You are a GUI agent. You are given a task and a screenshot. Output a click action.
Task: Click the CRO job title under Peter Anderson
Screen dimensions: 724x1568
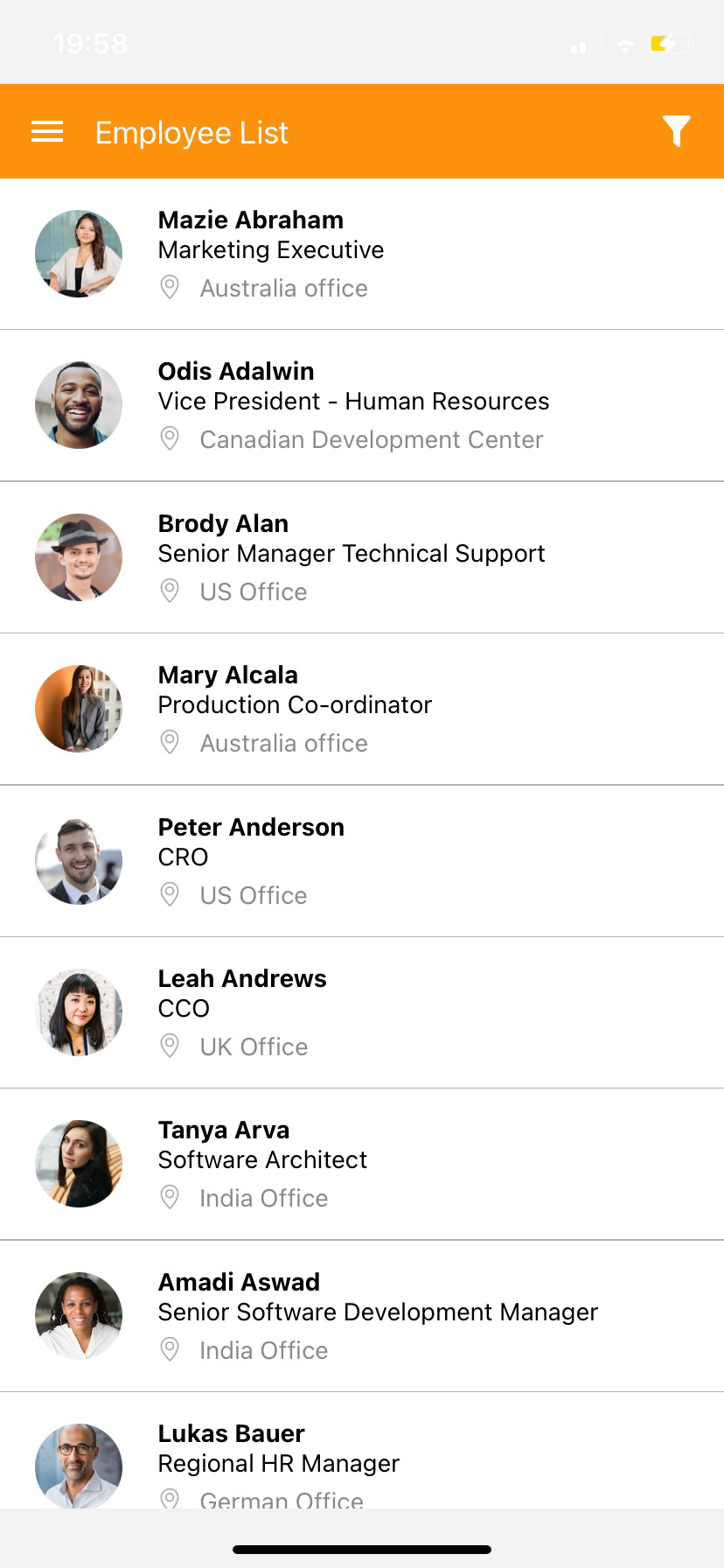[182, 857]
